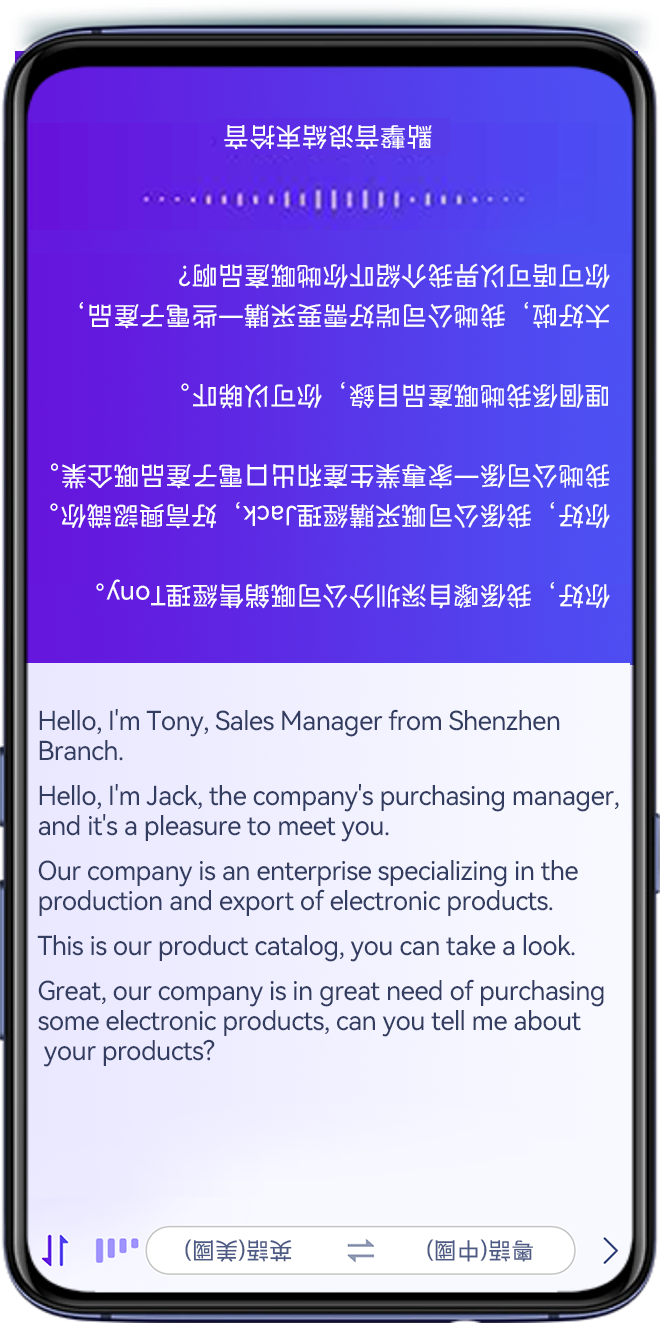Tap the waveform to stop voice pickup
The width and height of the screenshot is (660, 1323).
tap(333, 198)
